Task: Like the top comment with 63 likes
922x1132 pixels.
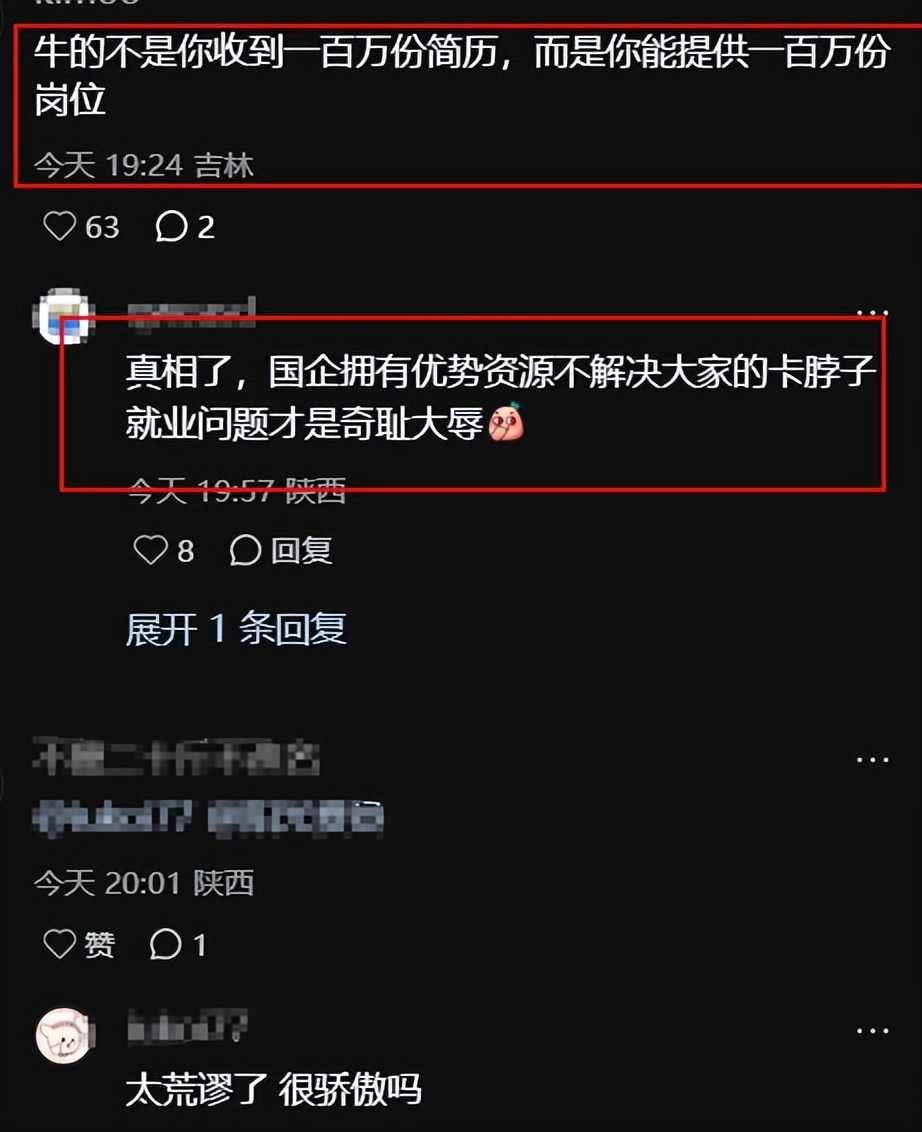Action: coord(62,228)
